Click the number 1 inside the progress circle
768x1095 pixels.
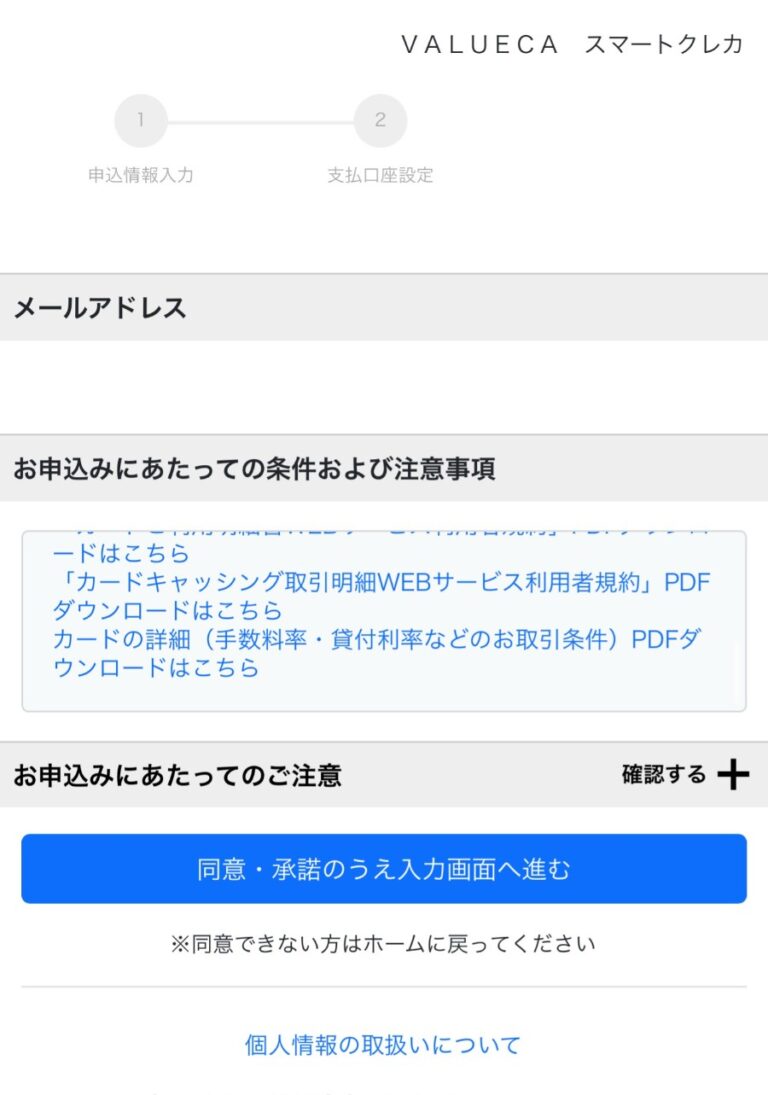tap(140, 120)
